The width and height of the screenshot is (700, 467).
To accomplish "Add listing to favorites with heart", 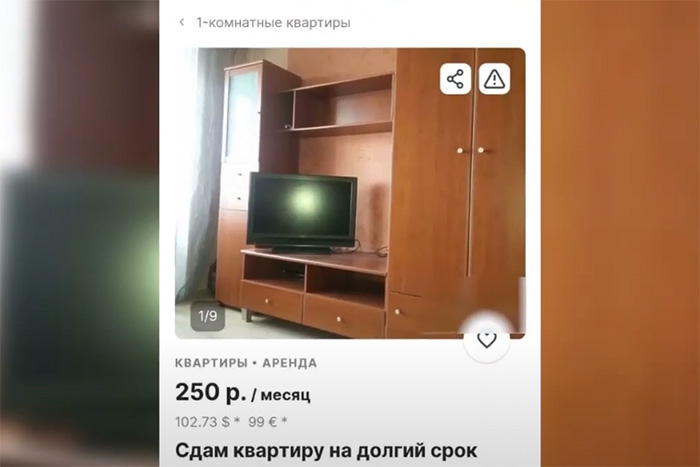I will [x=487, y=340].
